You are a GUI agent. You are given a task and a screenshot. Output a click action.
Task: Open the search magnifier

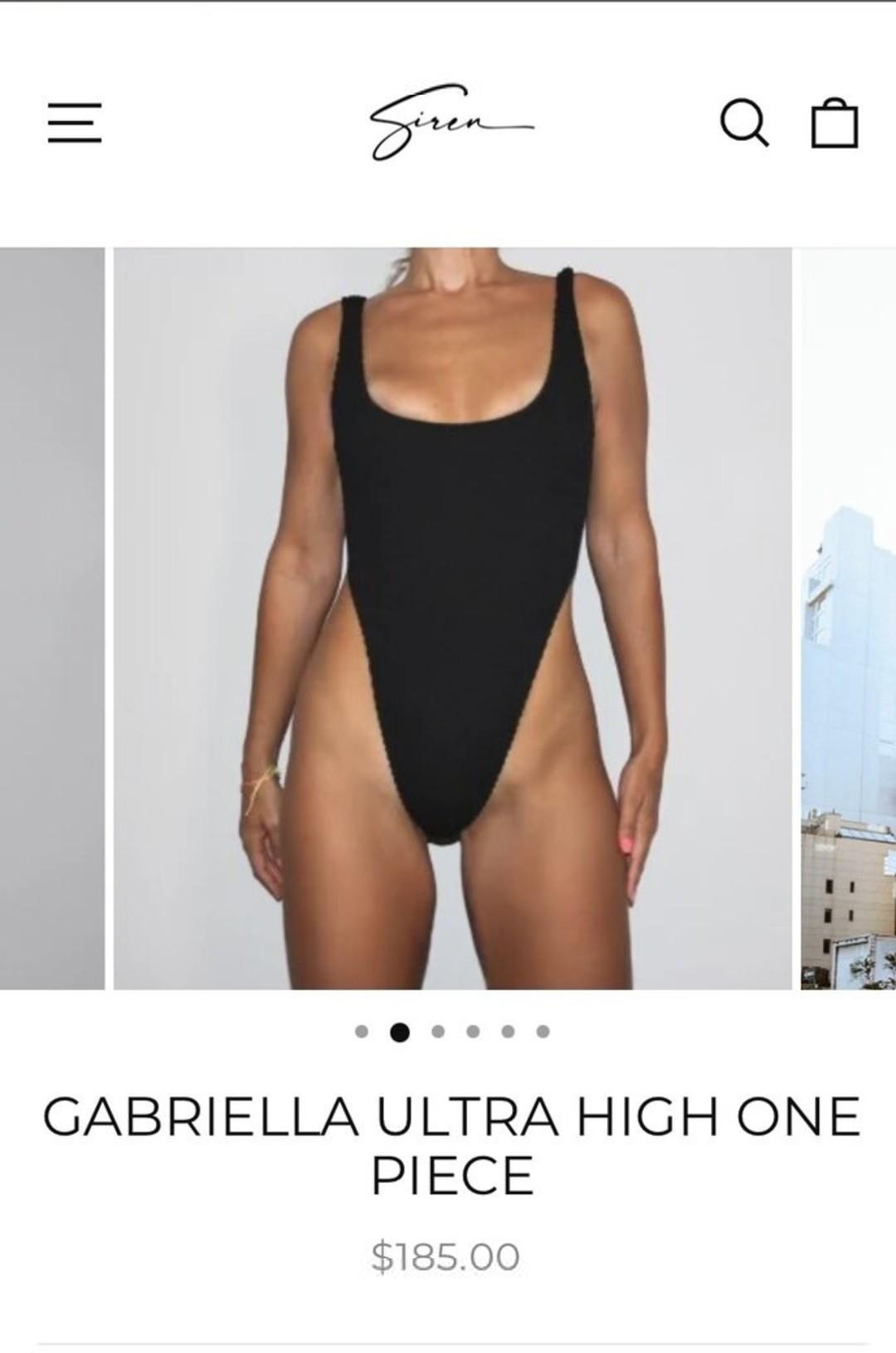[x=743, y=123]
